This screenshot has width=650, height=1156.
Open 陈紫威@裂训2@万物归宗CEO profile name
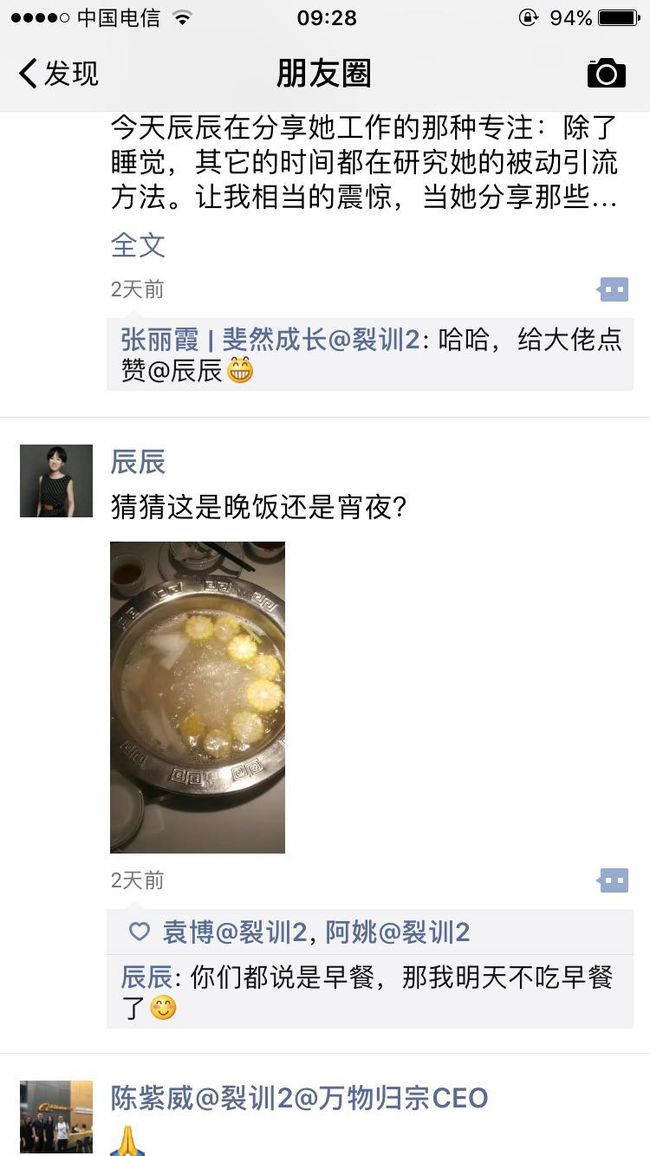tap(299, 1098)
